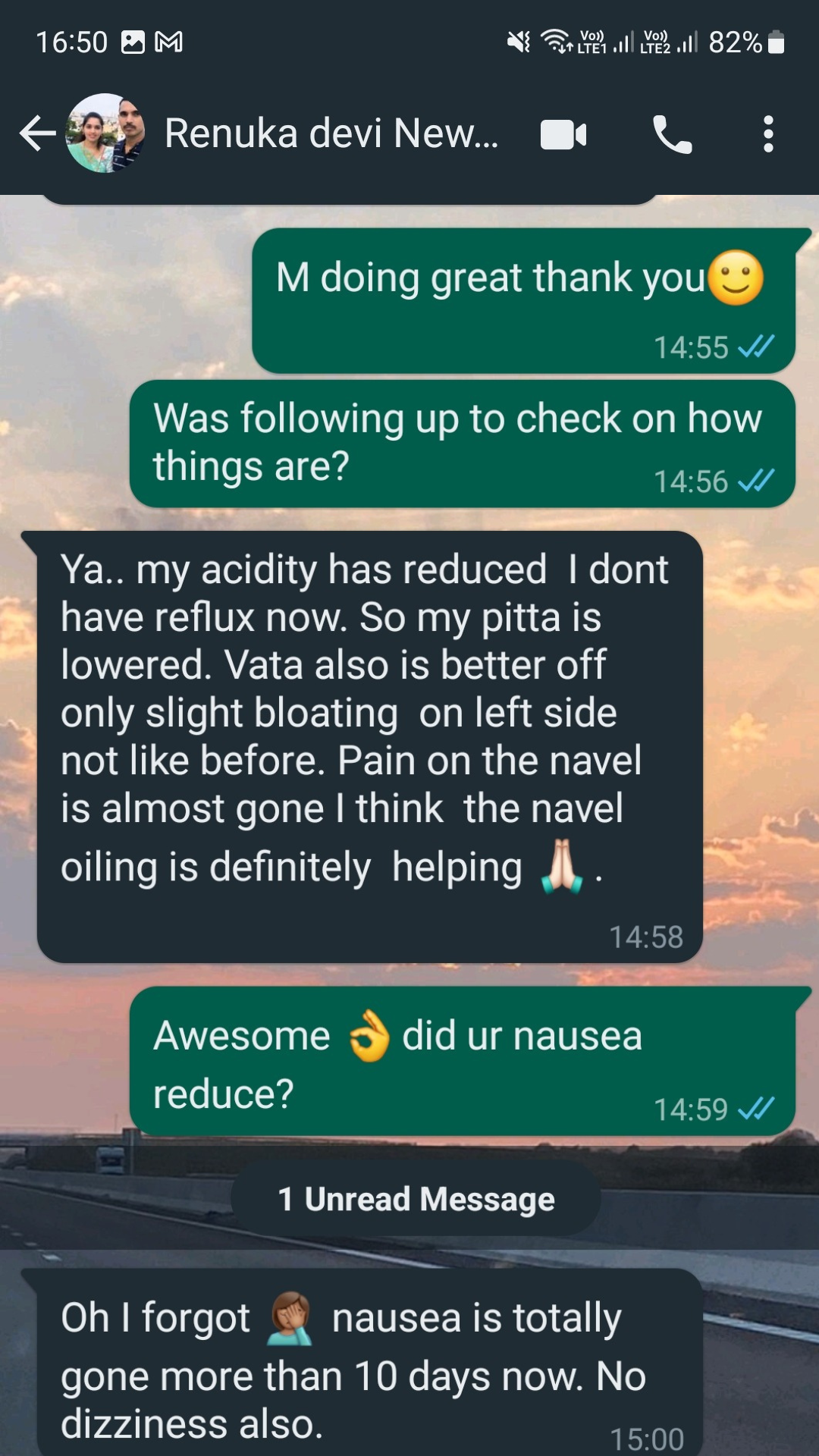Viewport: 819px width, 1456px height.
Task: Open Renuka devi New contact info
Action: coord(331,134)
